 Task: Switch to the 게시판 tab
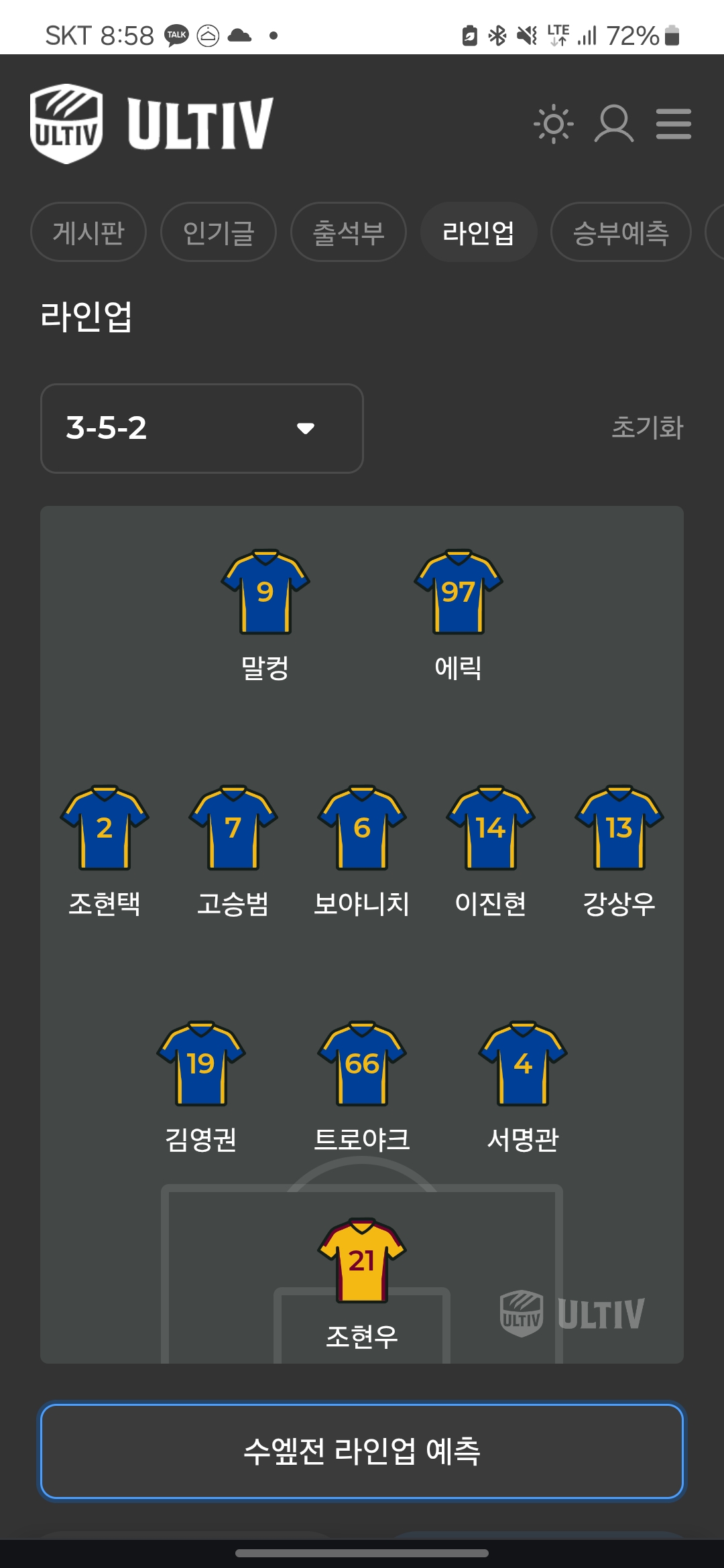(88, 233)
